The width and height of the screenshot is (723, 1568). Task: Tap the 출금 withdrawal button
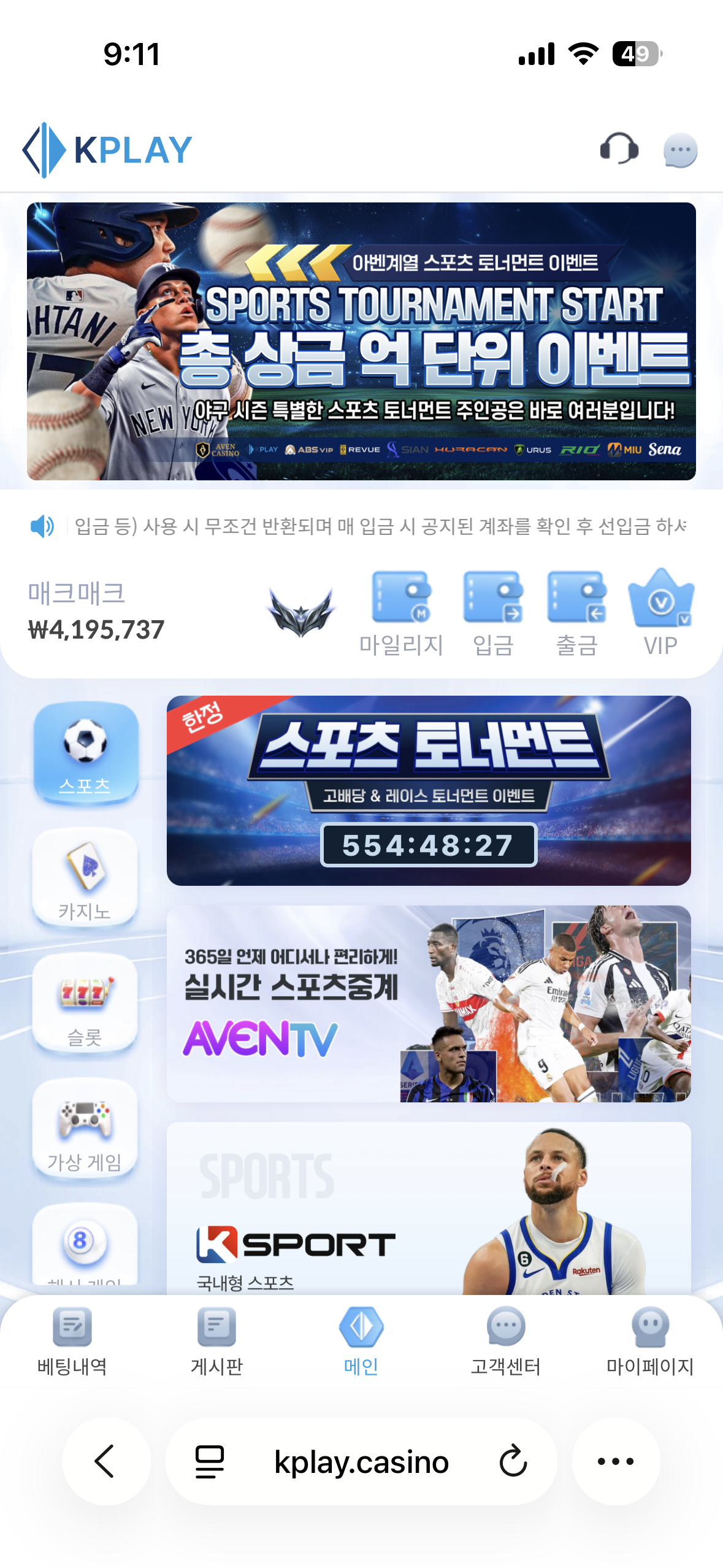[576, 612]
